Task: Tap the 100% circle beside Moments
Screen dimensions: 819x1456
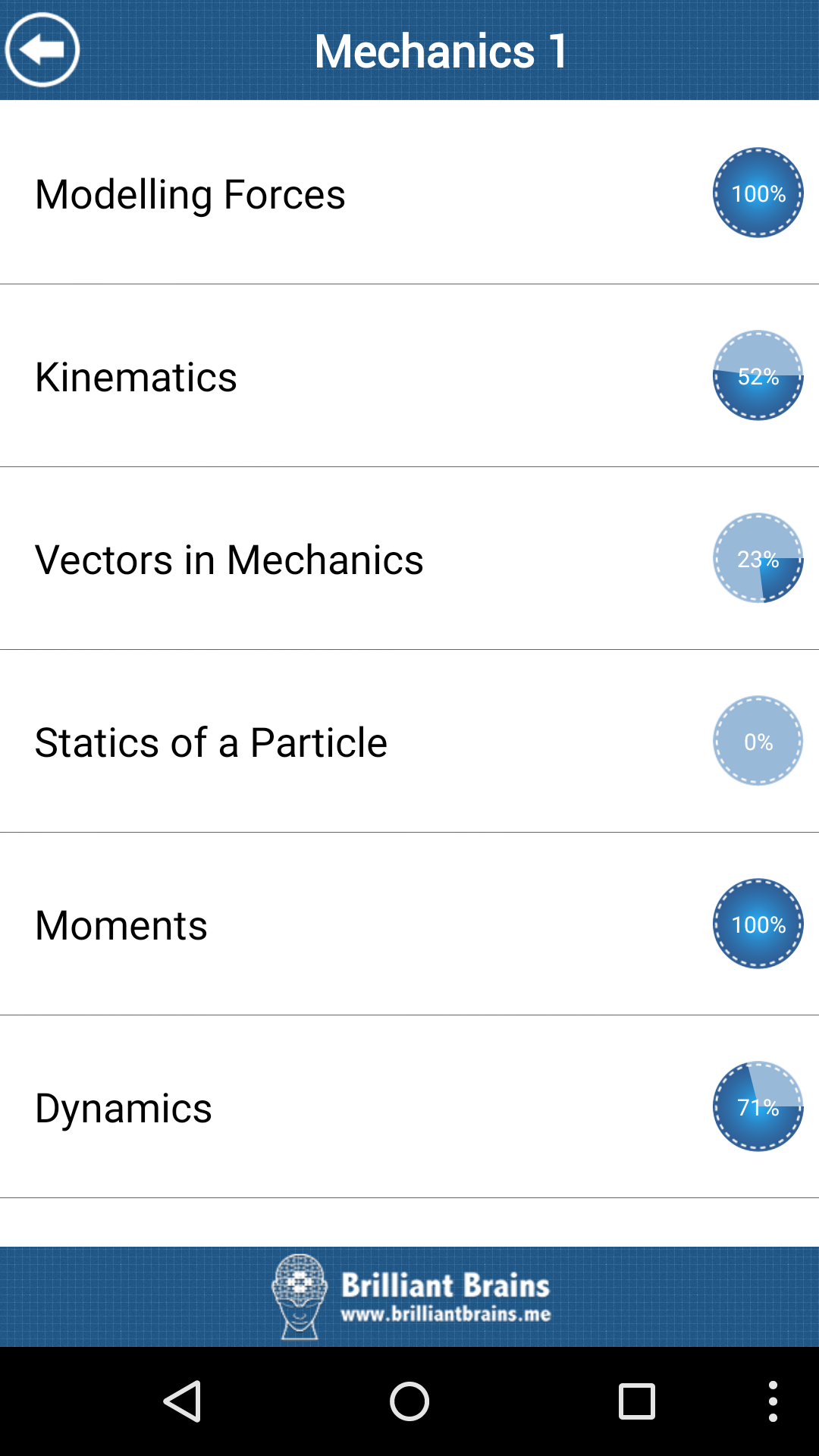Action: pos(758,924)
